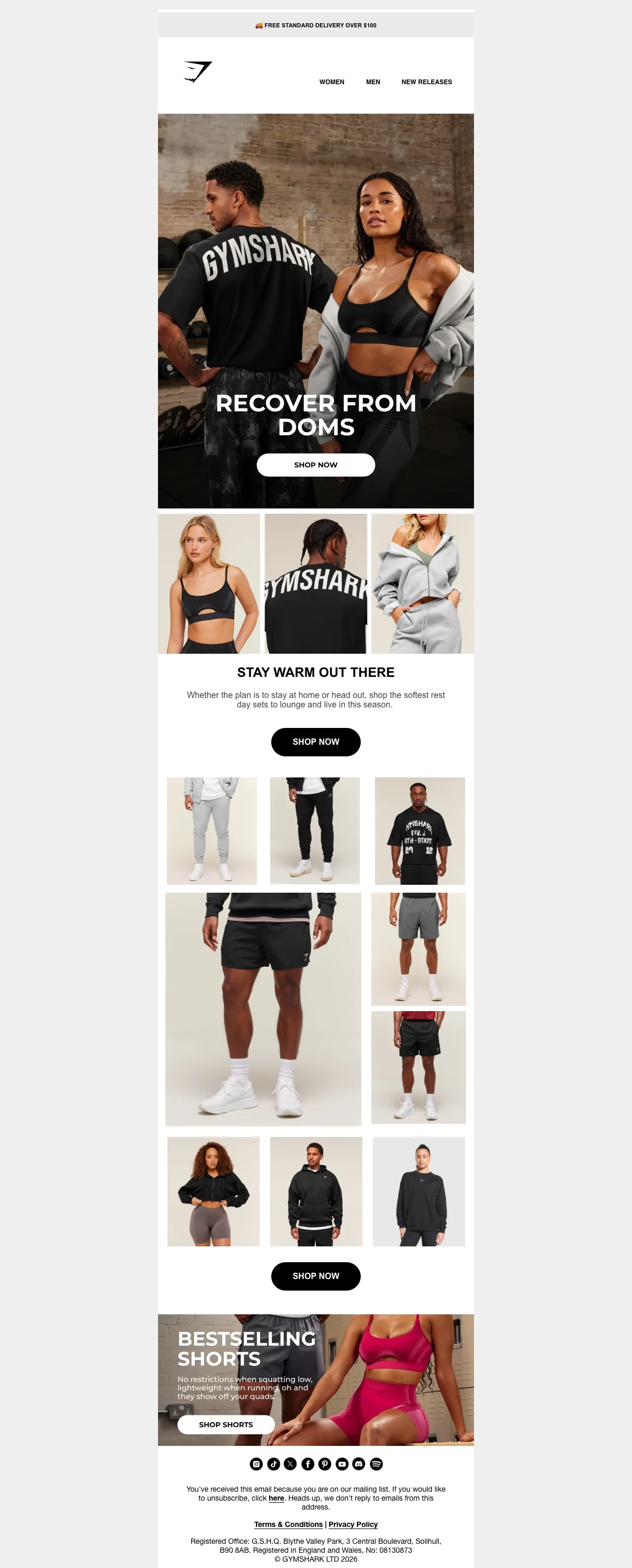Open the grey shorts product tile
The width and height of the screenshot is (632, 1568).
coord(418,949)
